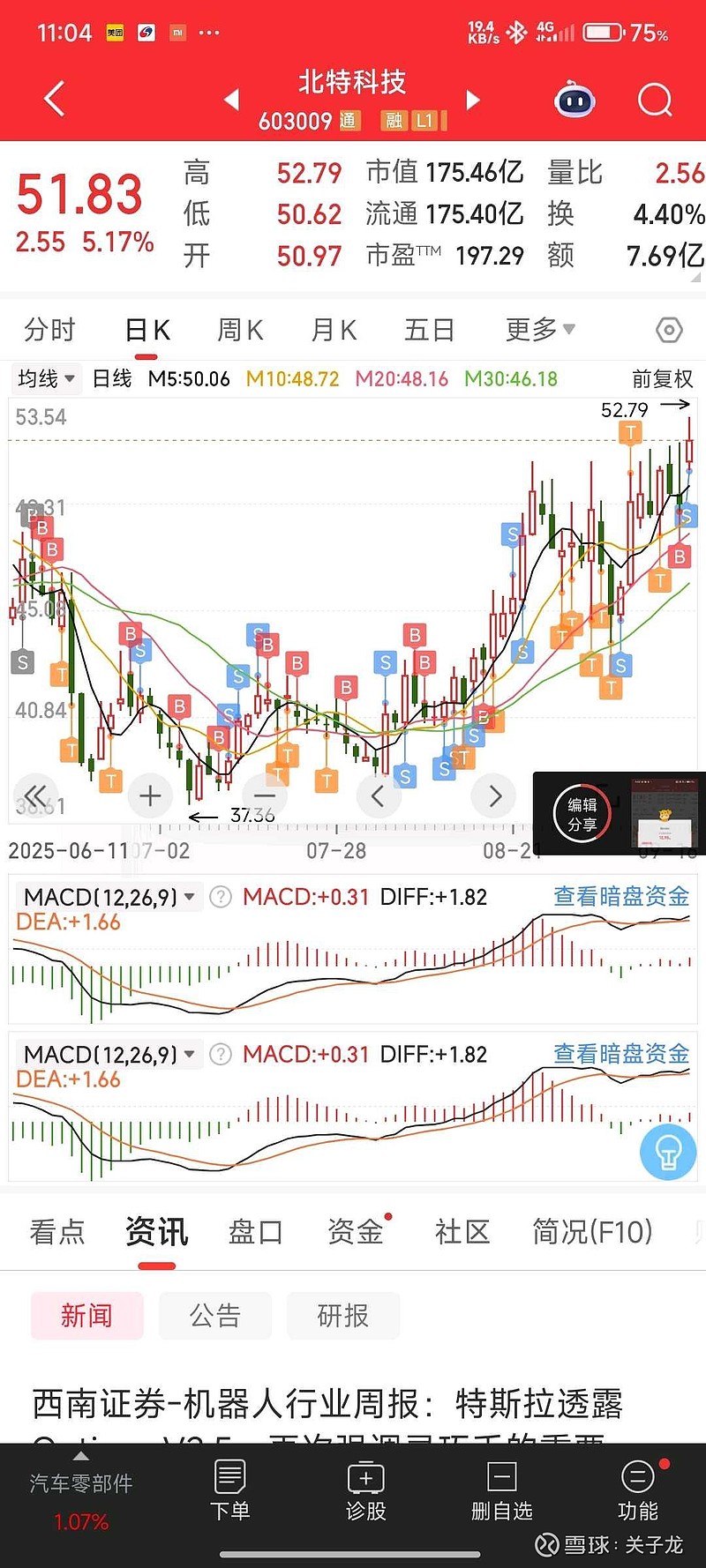Remove stock via 删自选
Screen dimensions: 706x1568
pyautogui.click(x=501, y=1491)
